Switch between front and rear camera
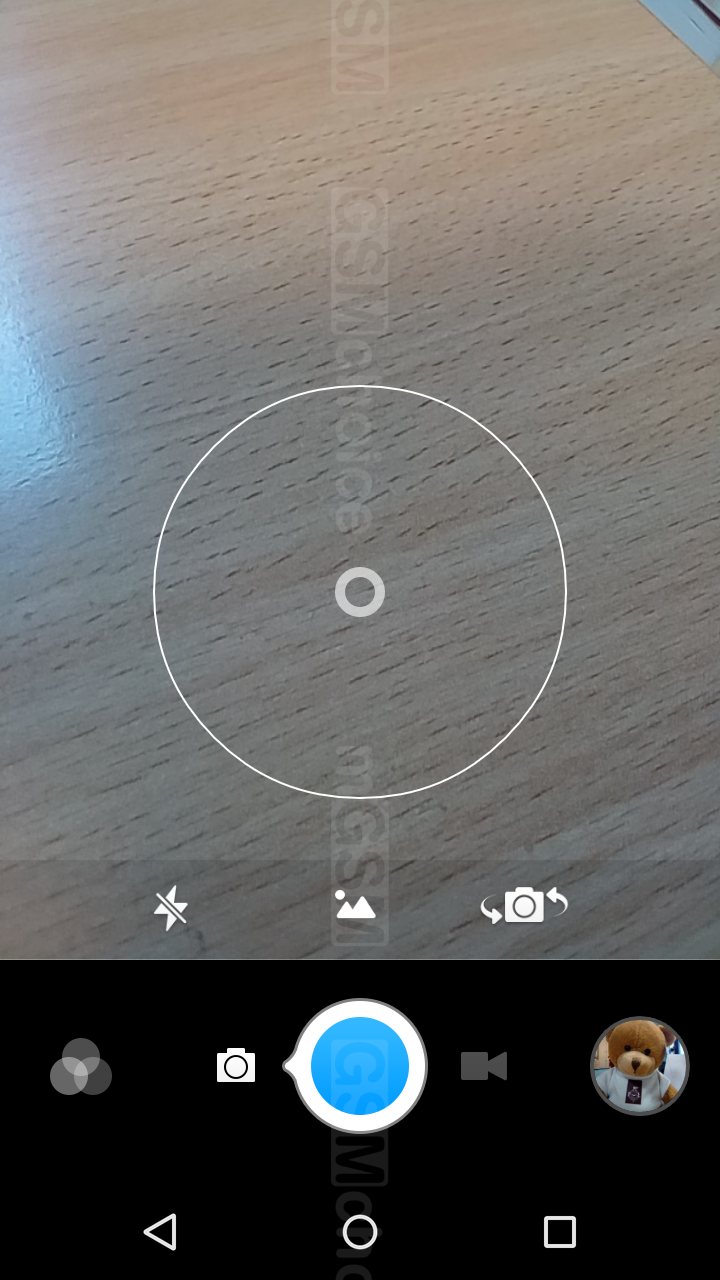This screenshot has height=1280, width=720. pyautogui.click(x=524, y=905)
